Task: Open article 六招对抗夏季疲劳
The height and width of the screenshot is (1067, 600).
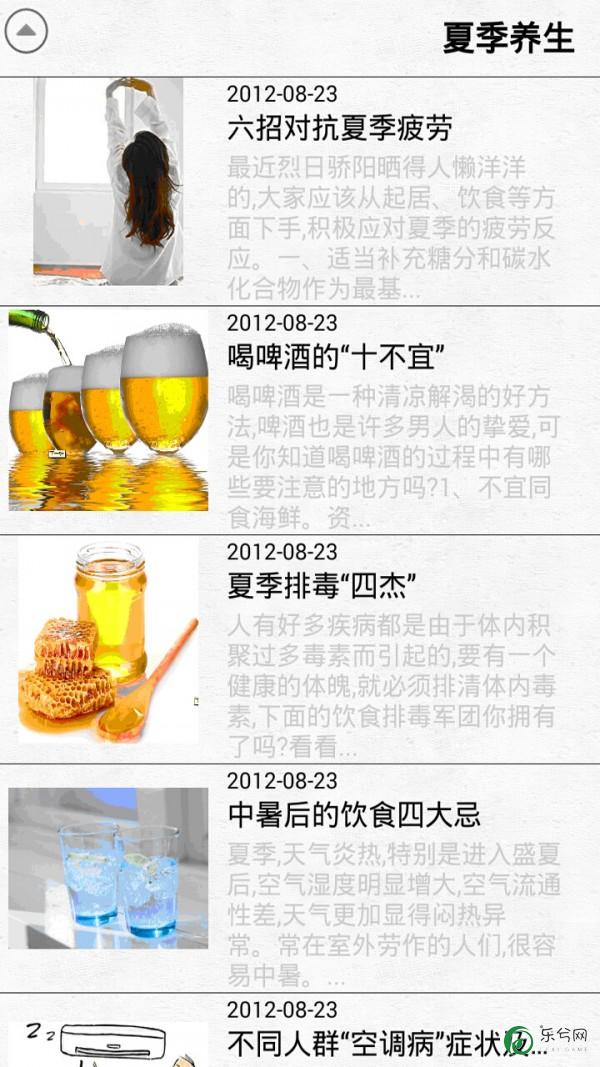Action: pos(340,128)
